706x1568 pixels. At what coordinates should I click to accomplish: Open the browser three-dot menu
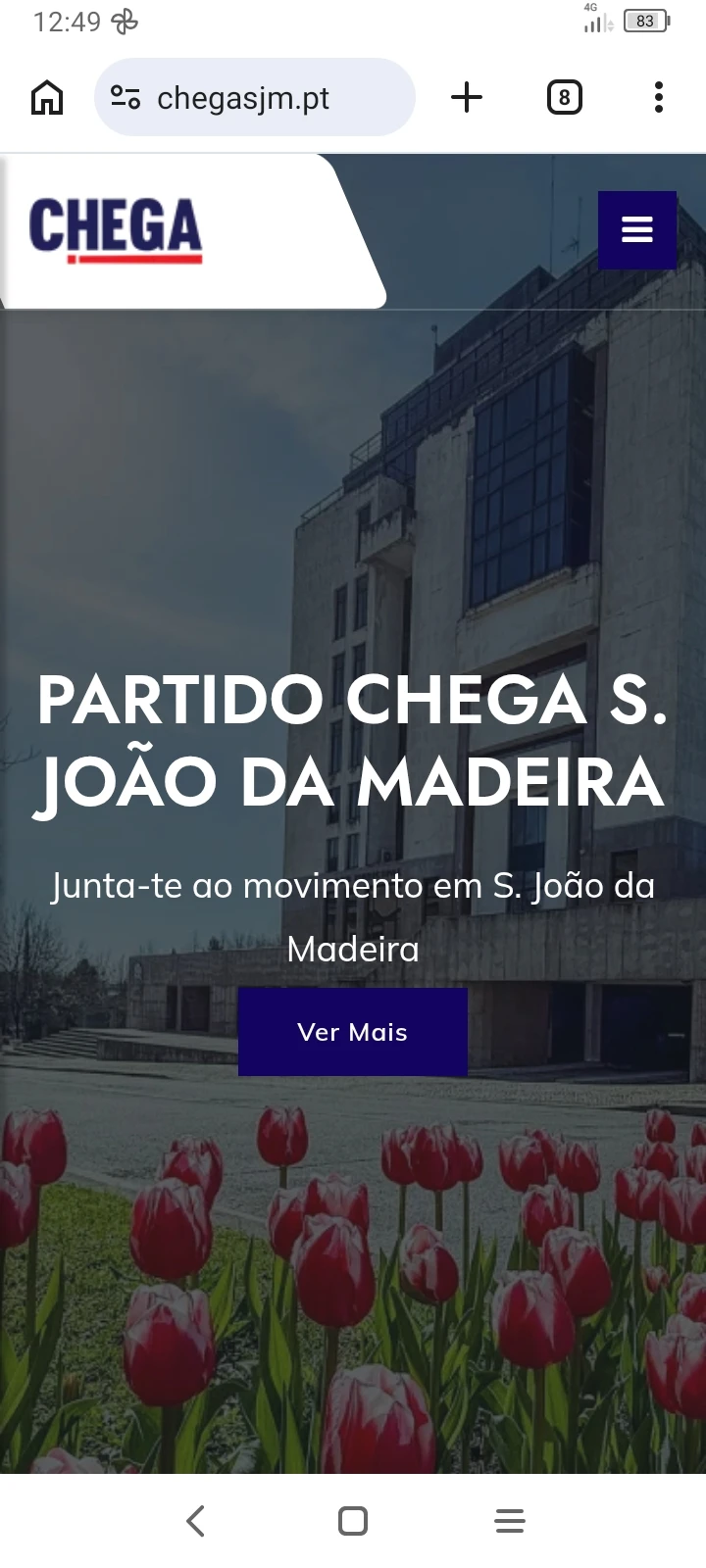point(657,97)
